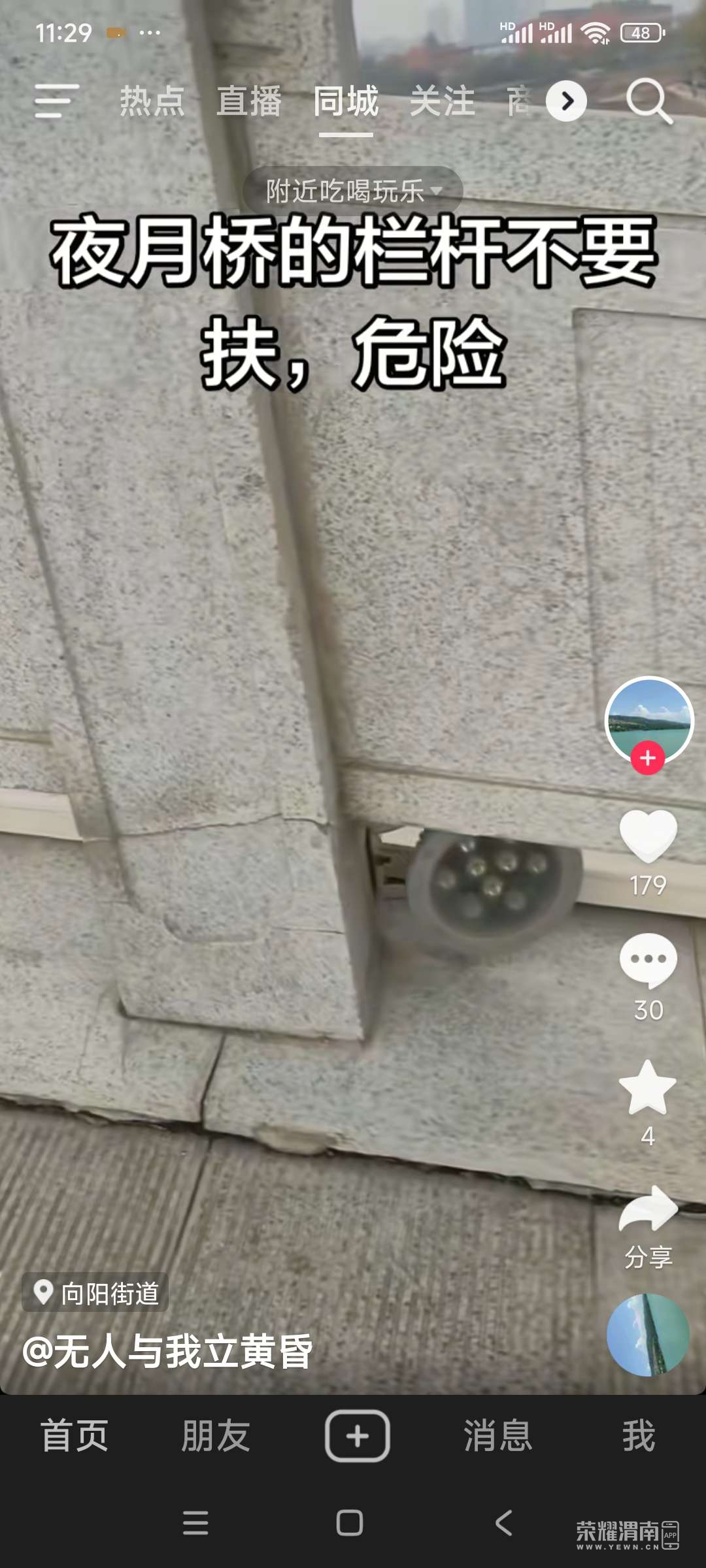Switch to the 关注 tab
The image size is (706, 1568).
point(443,101)
